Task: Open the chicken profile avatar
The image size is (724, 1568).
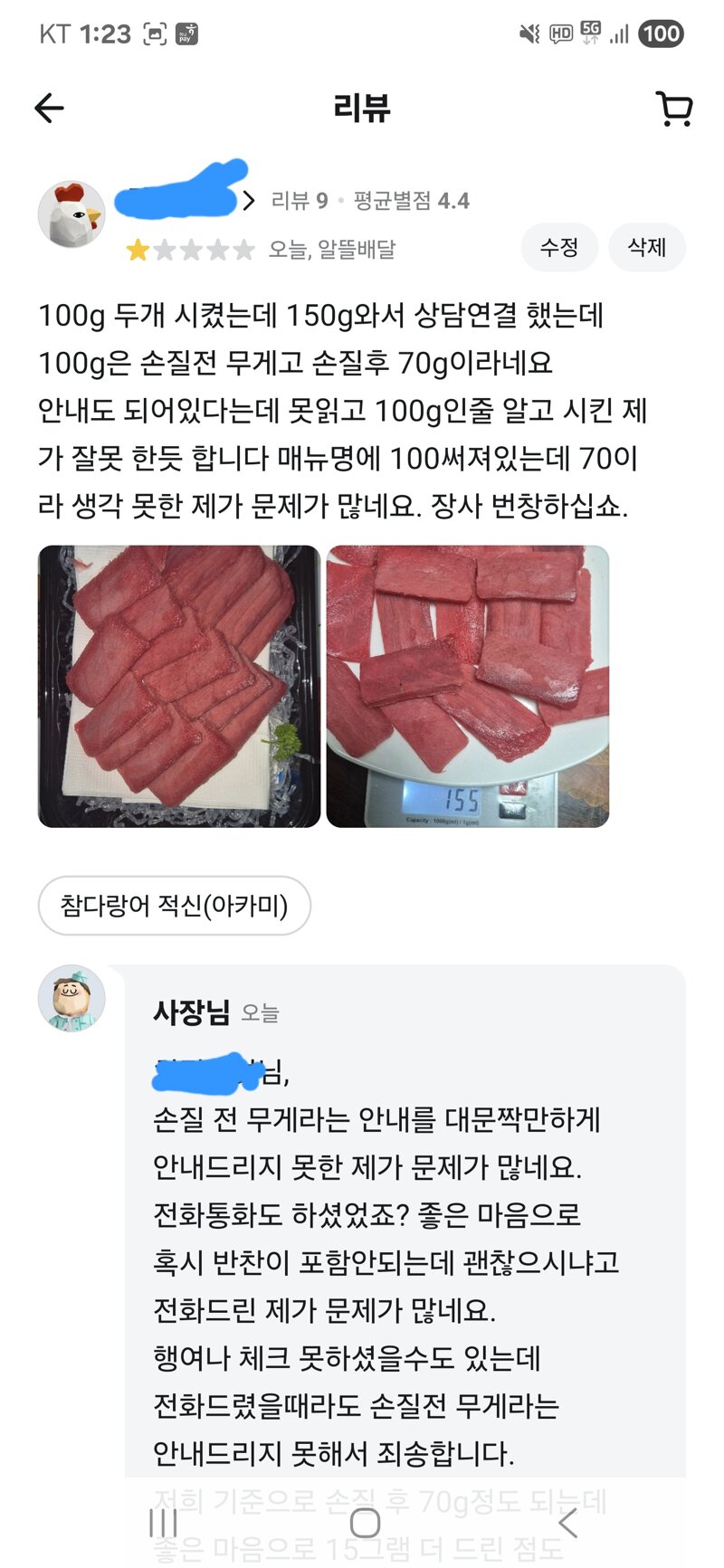Action: [x=71, y=215]
